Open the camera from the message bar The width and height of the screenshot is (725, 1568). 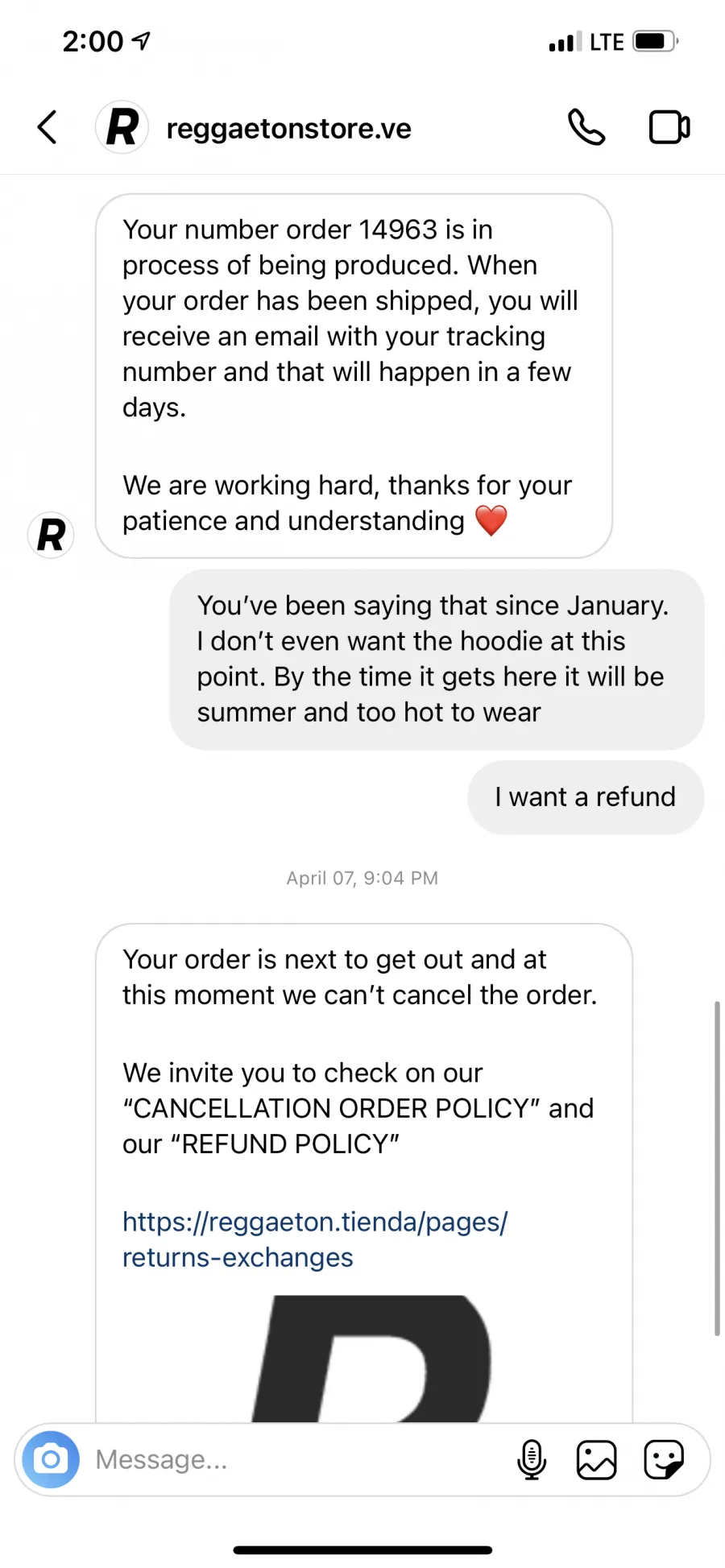coord(51,1459)
